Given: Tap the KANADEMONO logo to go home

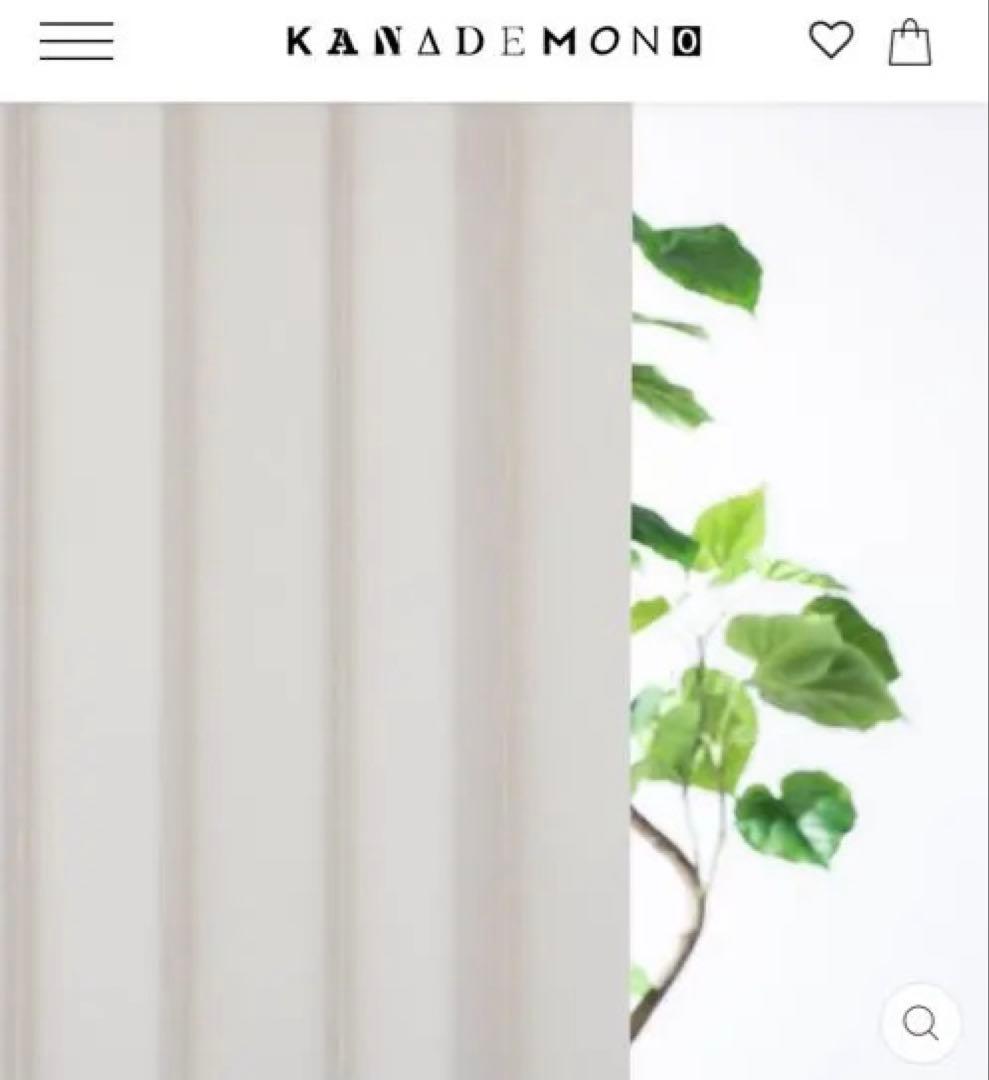Looking at the screenshot, I should (x=494, y=42).
